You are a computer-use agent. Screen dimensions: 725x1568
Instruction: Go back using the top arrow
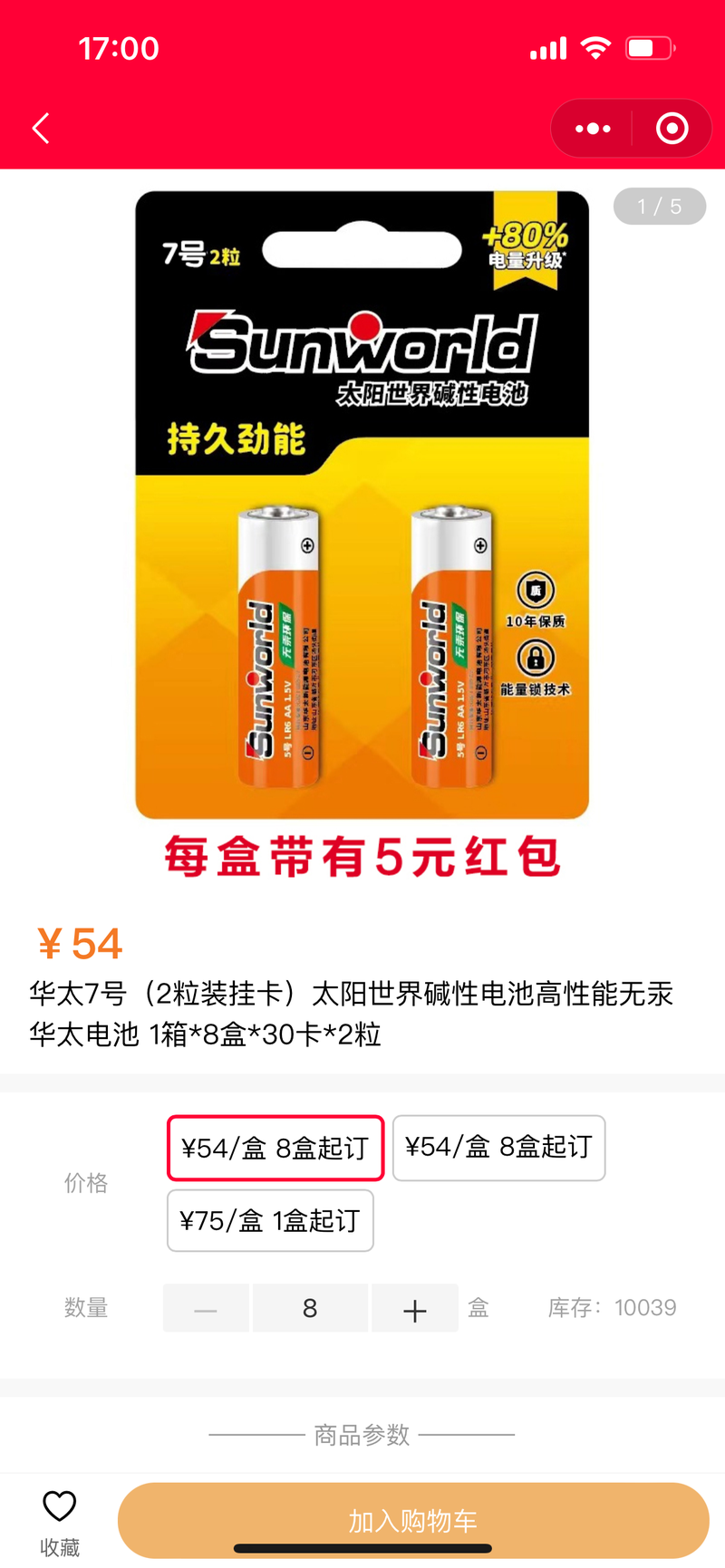click(41, 129)
